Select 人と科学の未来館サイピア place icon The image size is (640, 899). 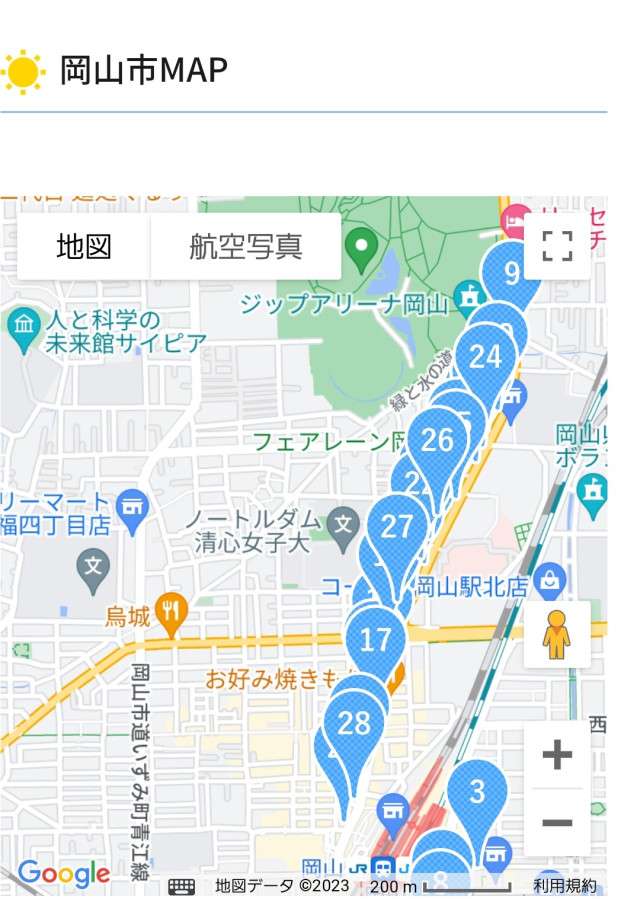(x=23, y=325)
